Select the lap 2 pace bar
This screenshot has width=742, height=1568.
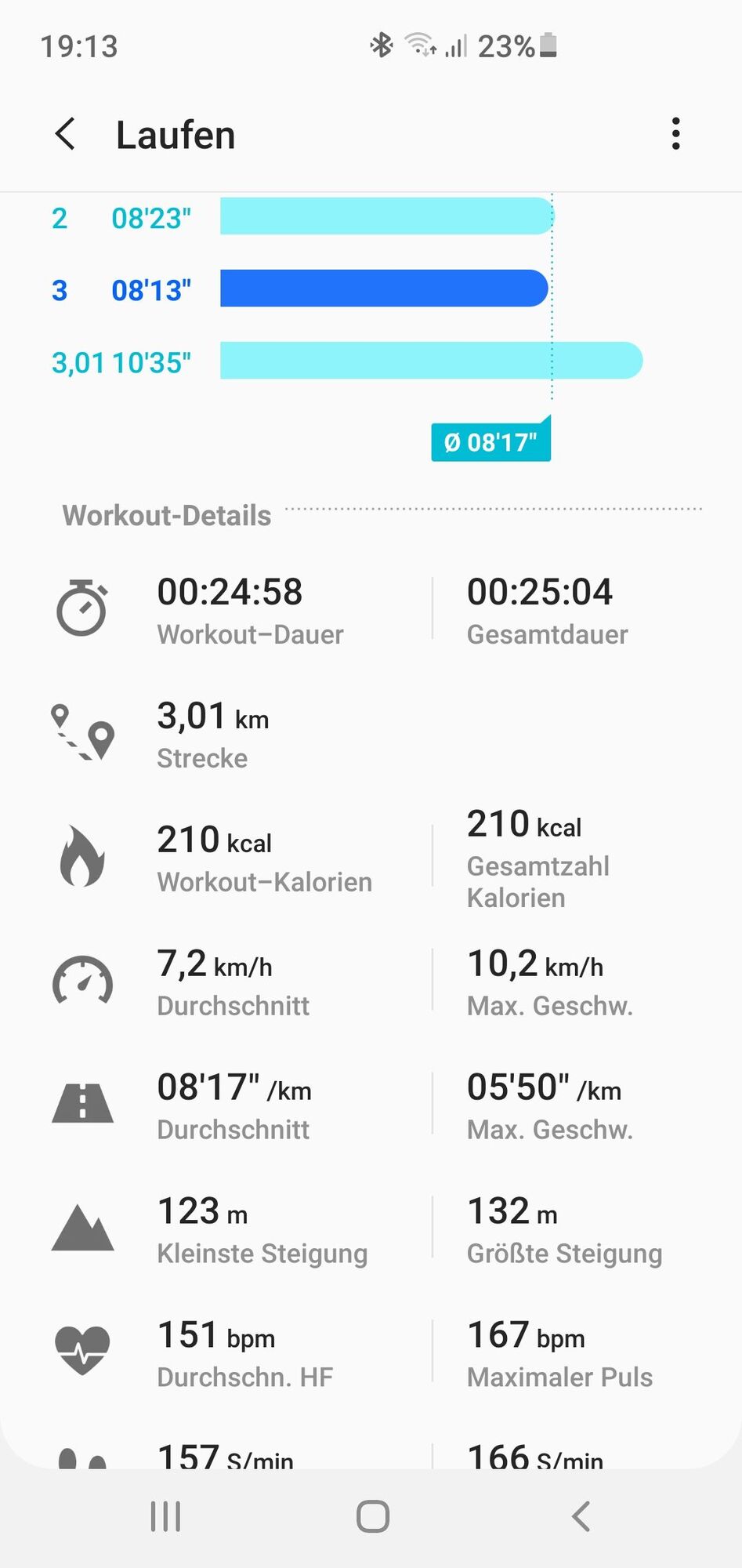pyautogui.click(x=386, y=217)
